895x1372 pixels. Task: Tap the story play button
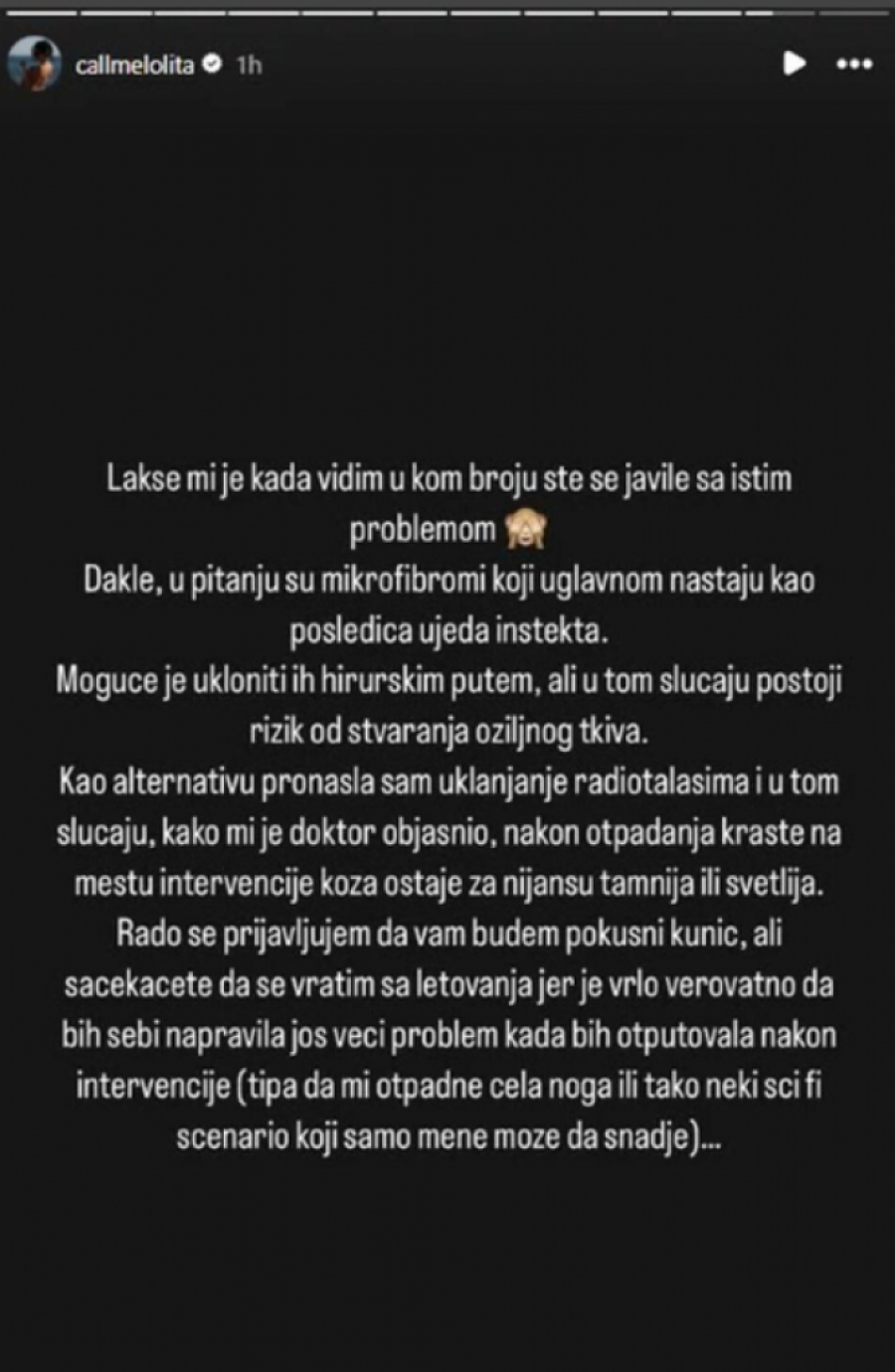(794, 64)
